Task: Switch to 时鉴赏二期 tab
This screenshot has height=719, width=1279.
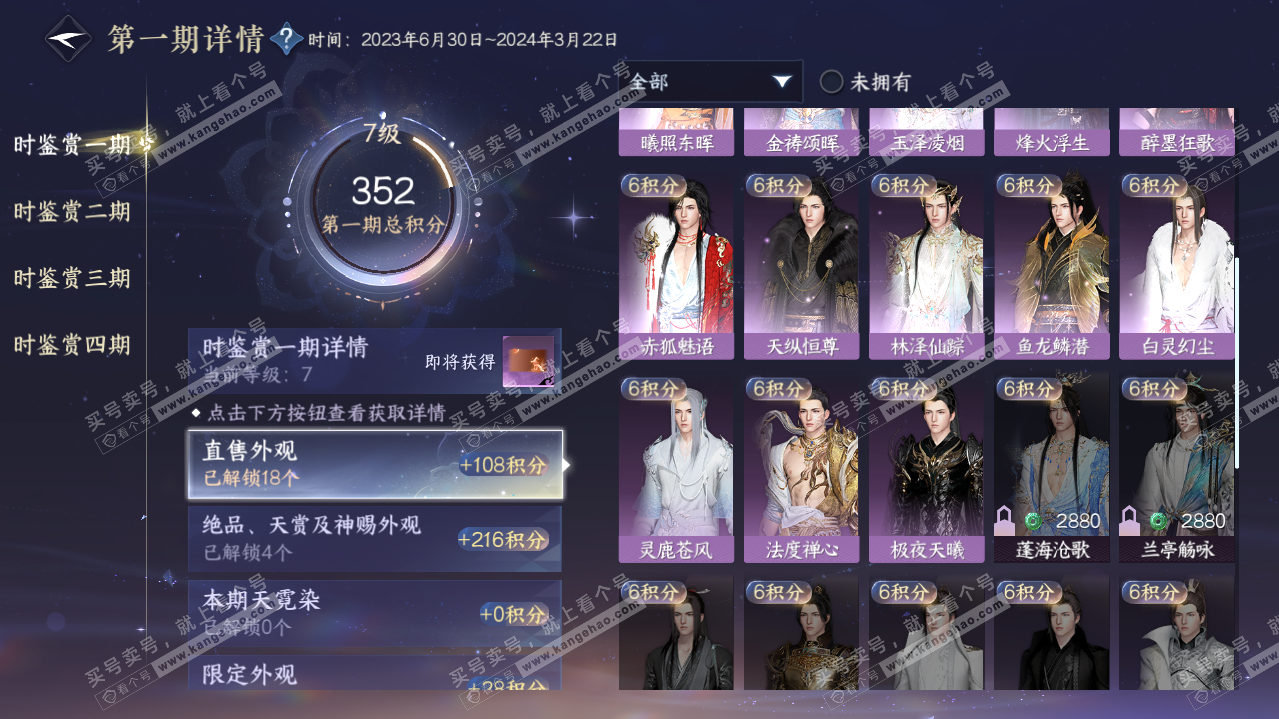Action: (x=72, y=212)
